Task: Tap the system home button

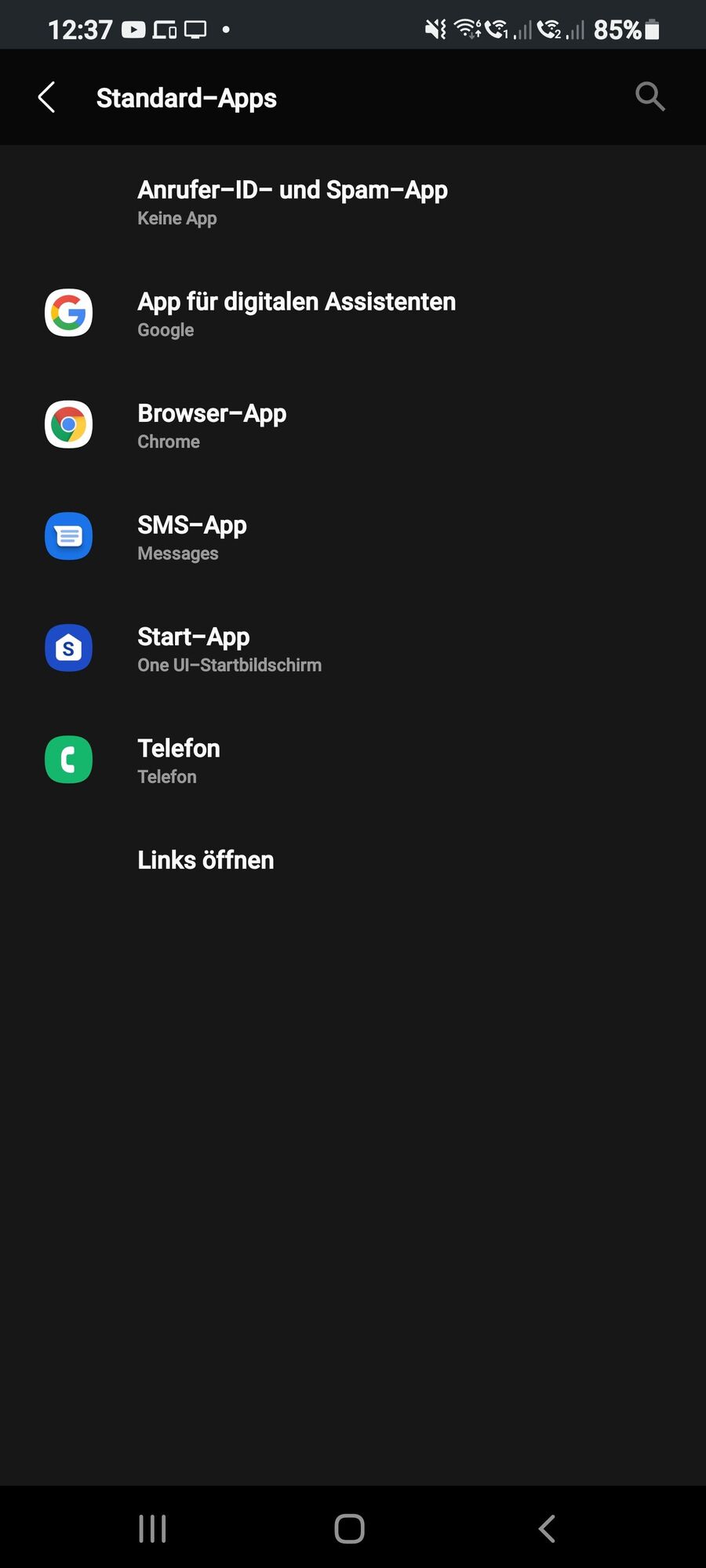Action: (349, 1528)
